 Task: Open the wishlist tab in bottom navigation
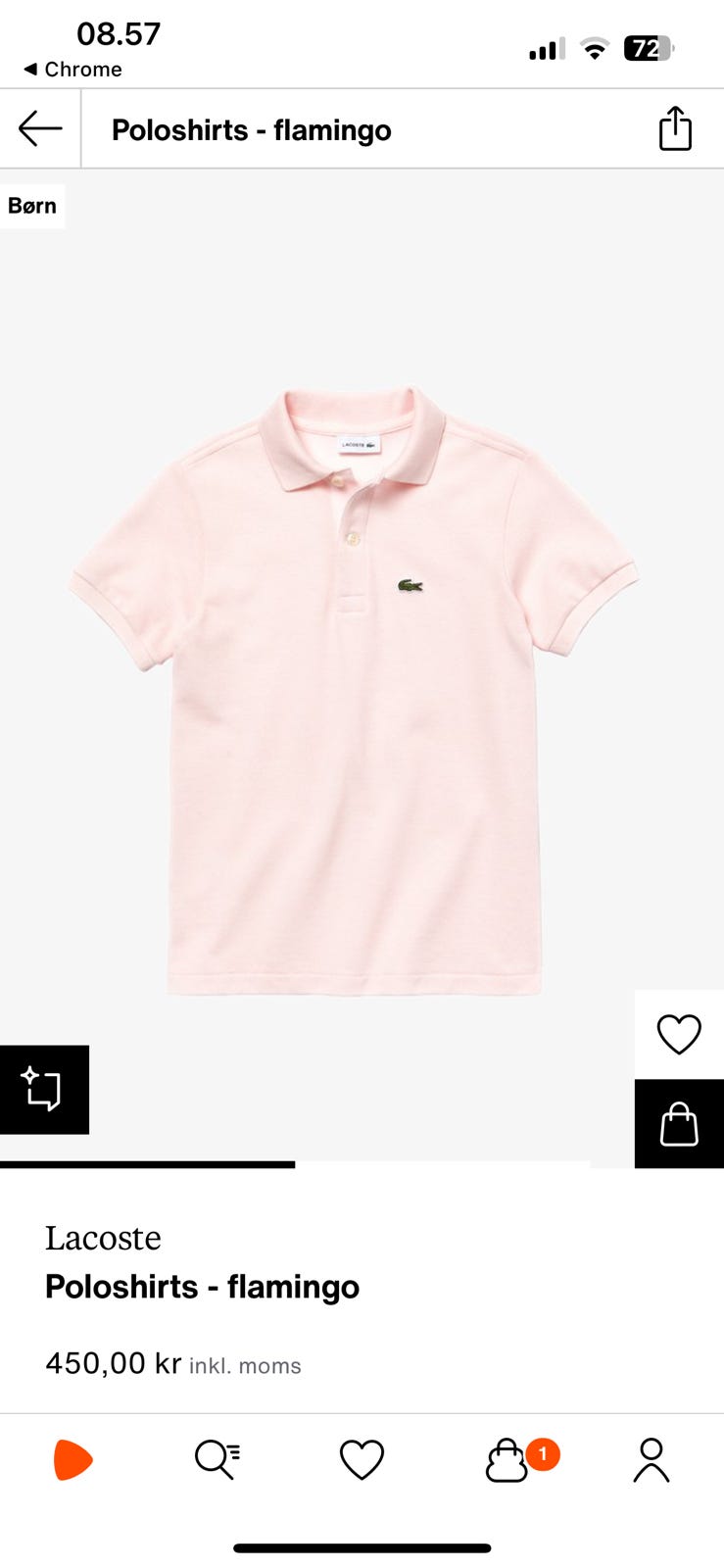[362, 1460]
